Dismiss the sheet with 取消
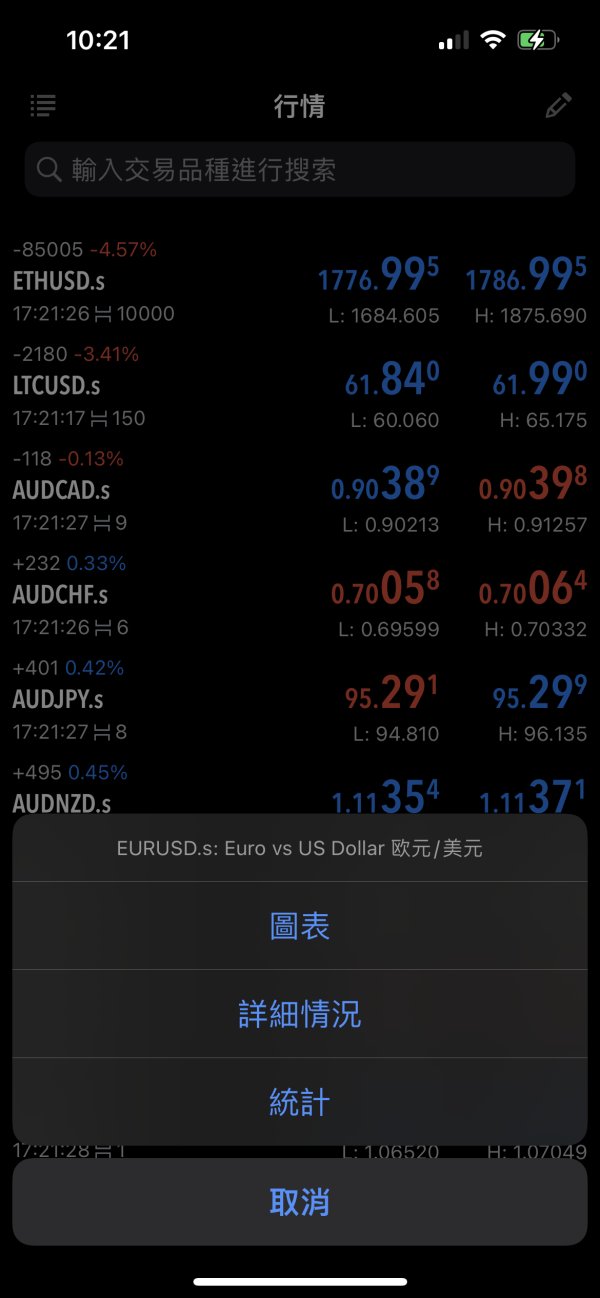Screen dimensions: 600x1298 [x=299, y=1202]
